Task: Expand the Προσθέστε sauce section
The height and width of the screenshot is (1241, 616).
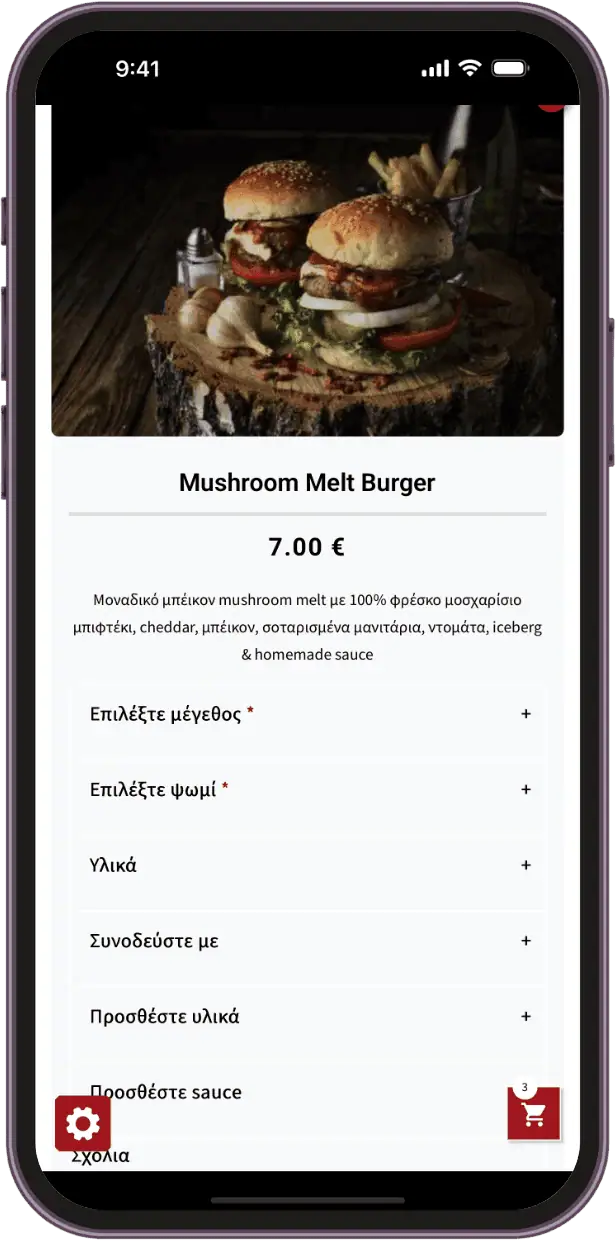Action: (x=300, y=1092)
